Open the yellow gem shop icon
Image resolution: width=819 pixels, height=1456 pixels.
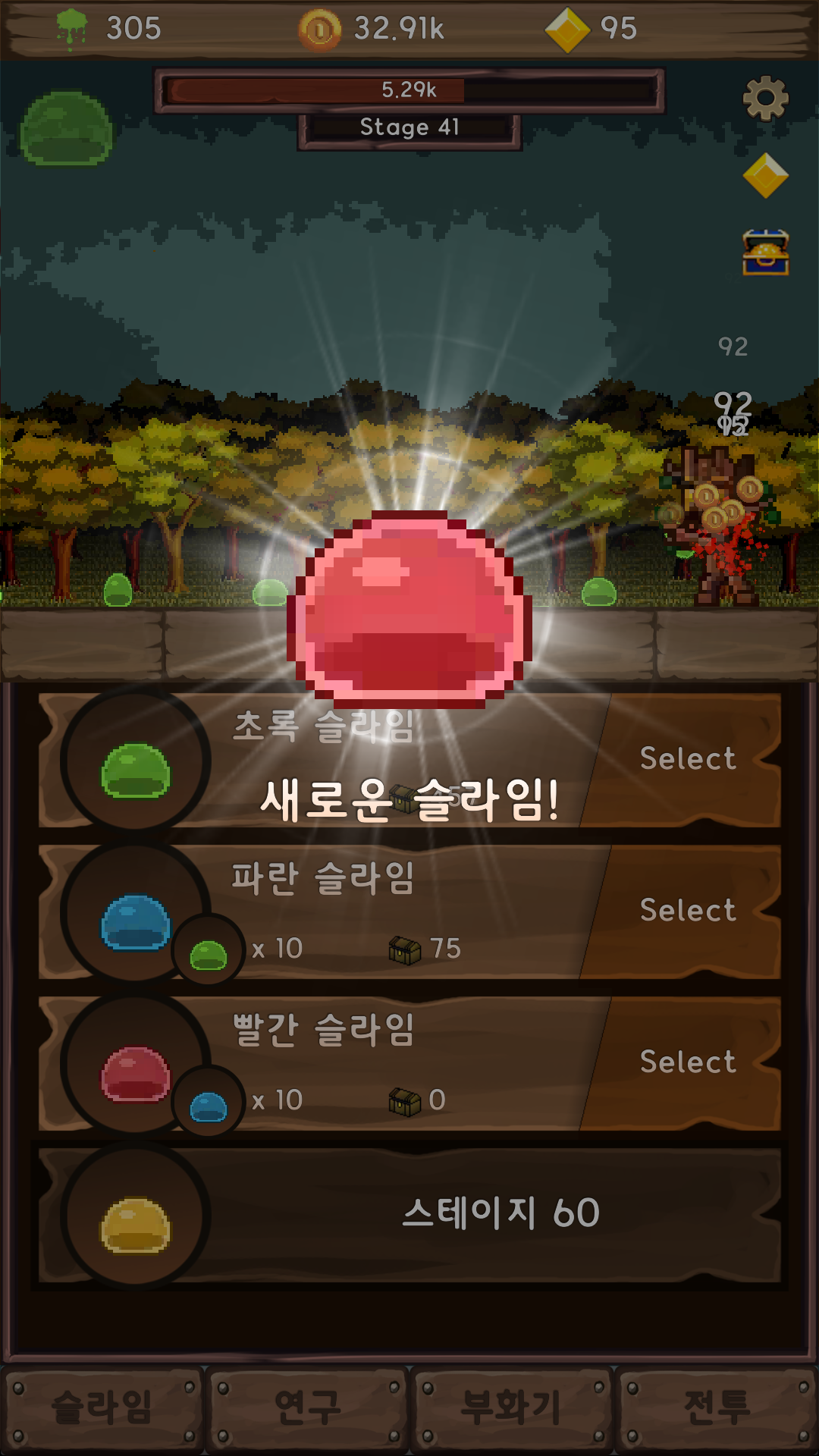pyautogui.click(x=765, y=176)
